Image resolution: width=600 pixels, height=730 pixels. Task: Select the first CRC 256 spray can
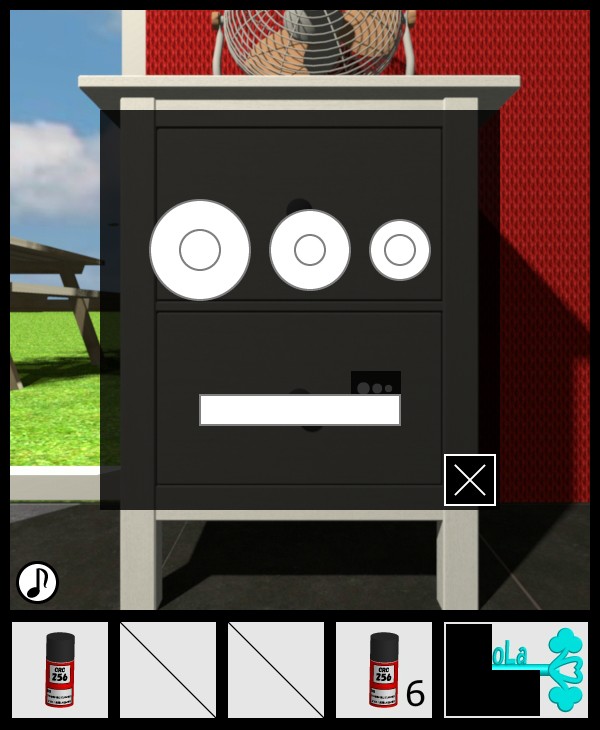point(60,670)
